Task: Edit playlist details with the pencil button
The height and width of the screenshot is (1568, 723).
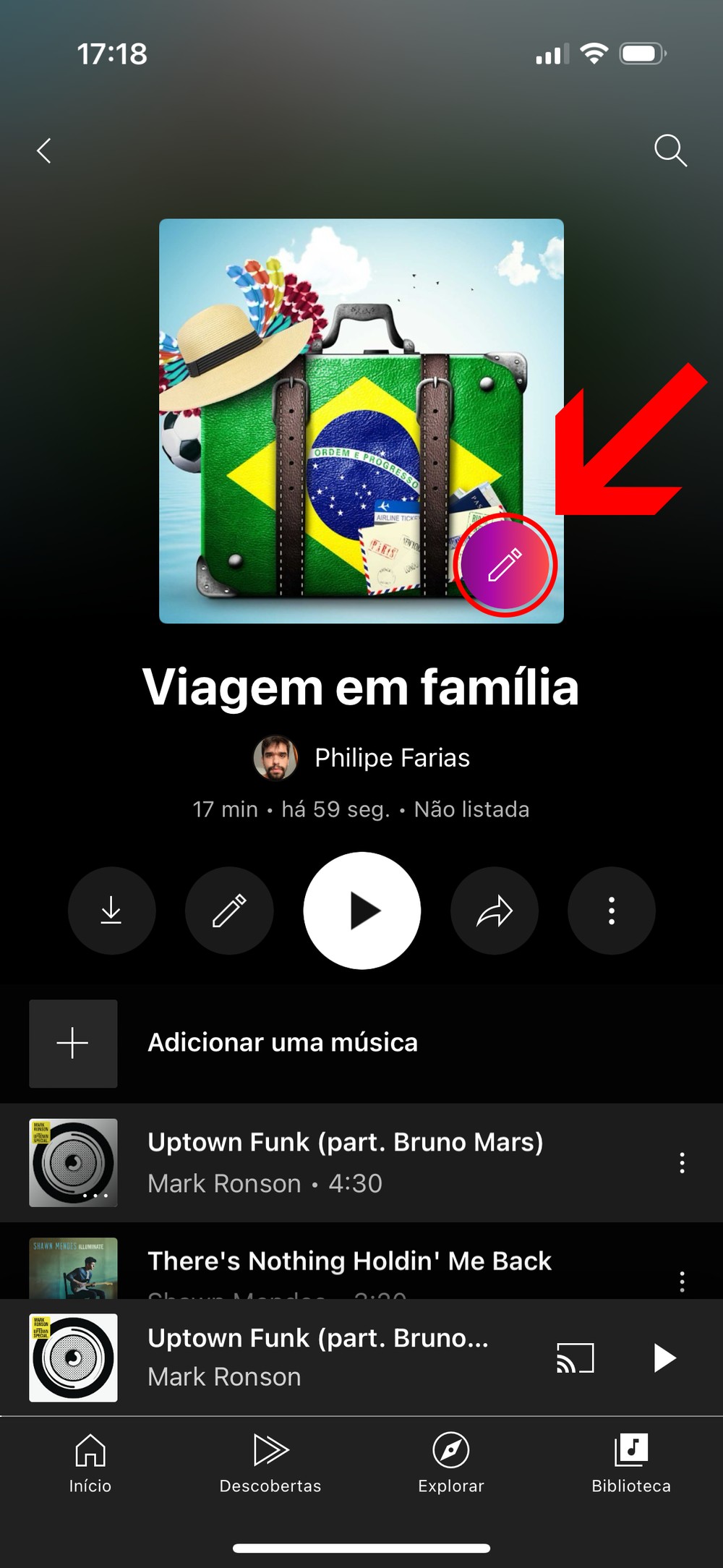Action: (229, 911)
